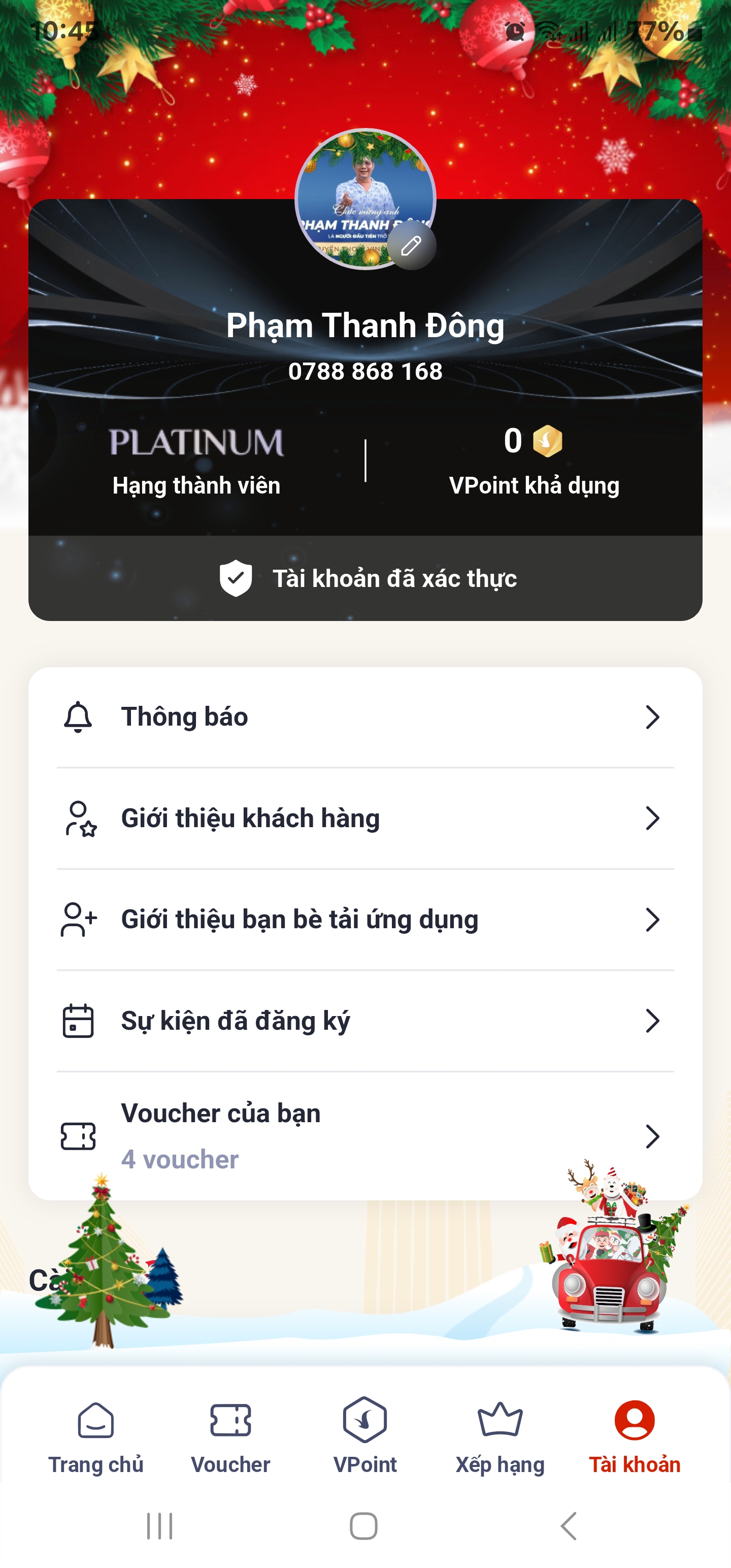Viewport: 731px width, 1568px height.
Task: Tap the system back button
Action: [569, 1526]
